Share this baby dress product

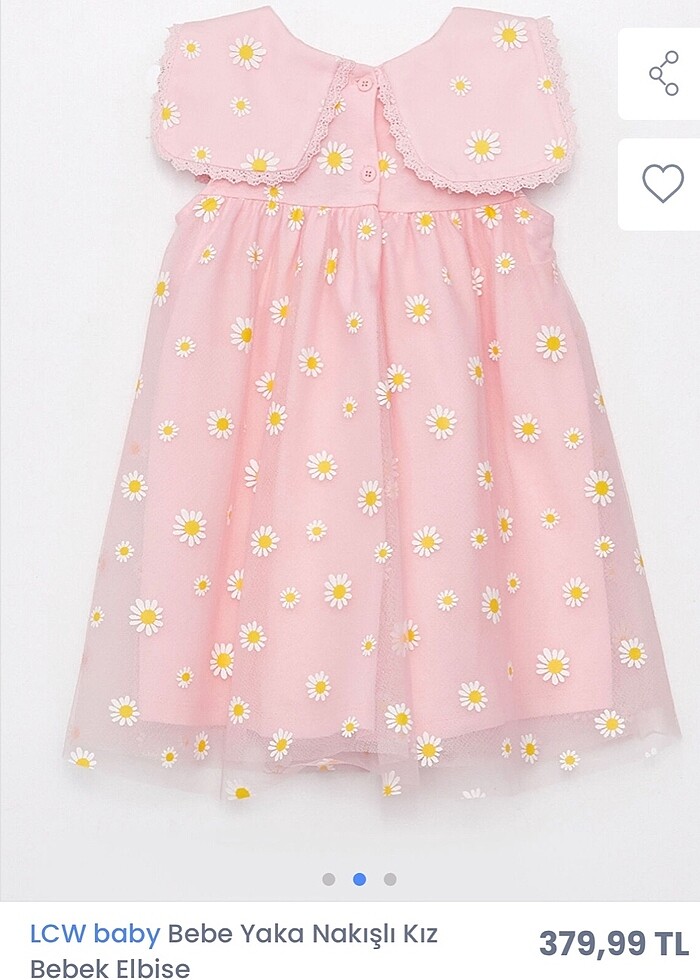662,74
